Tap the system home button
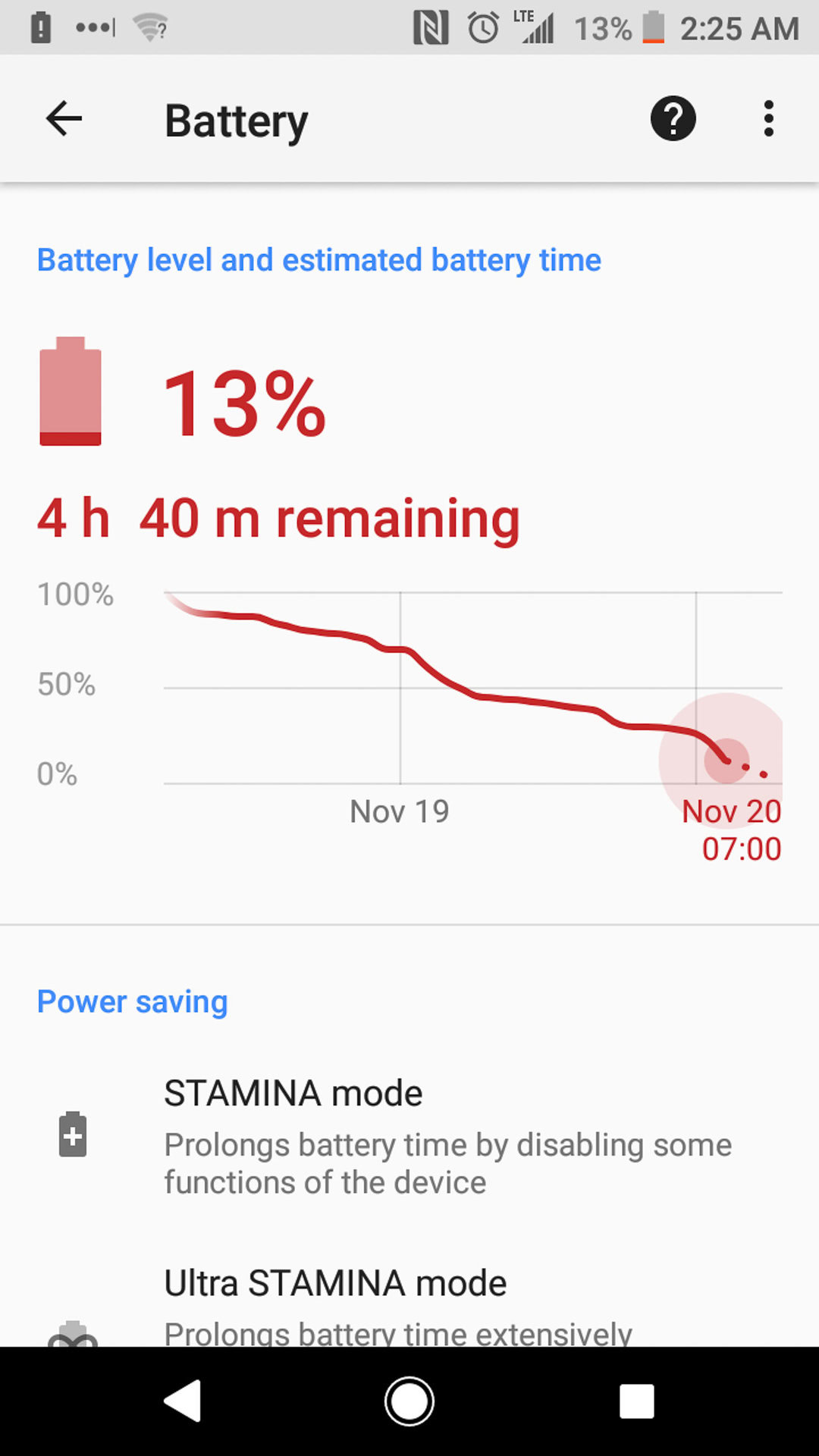819x1456 pixels. [409, 1401]
